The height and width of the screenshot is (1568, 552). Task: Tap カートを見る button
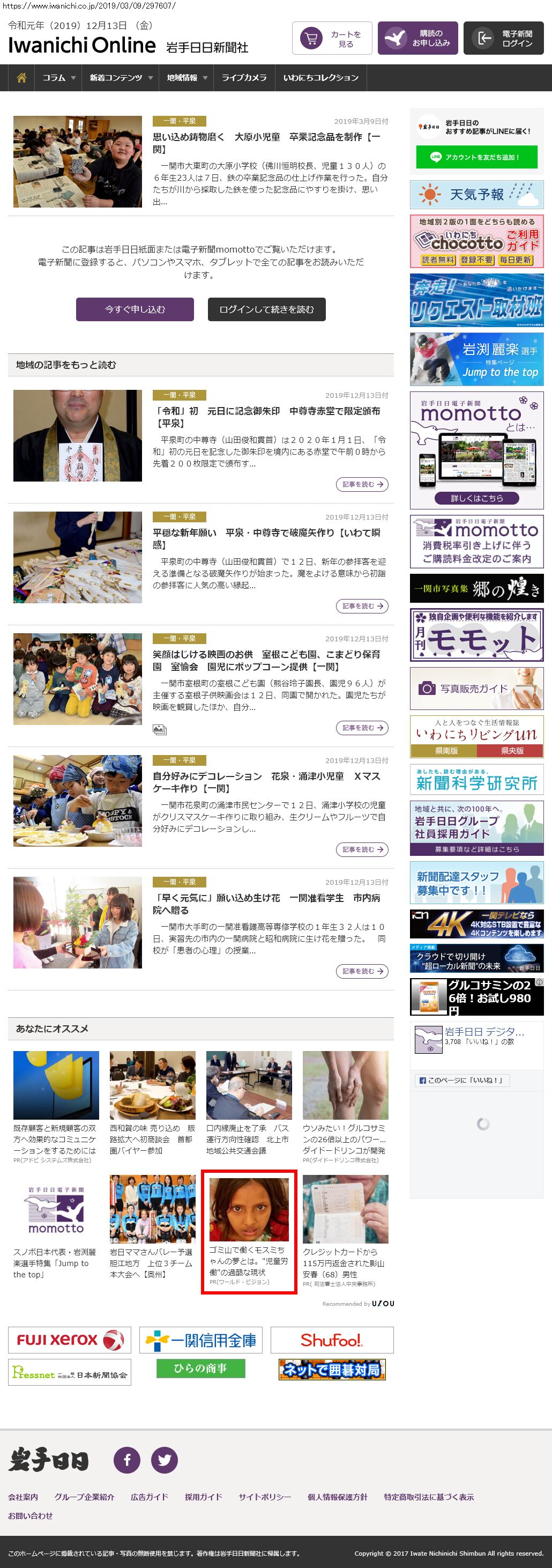click(332, 39)
